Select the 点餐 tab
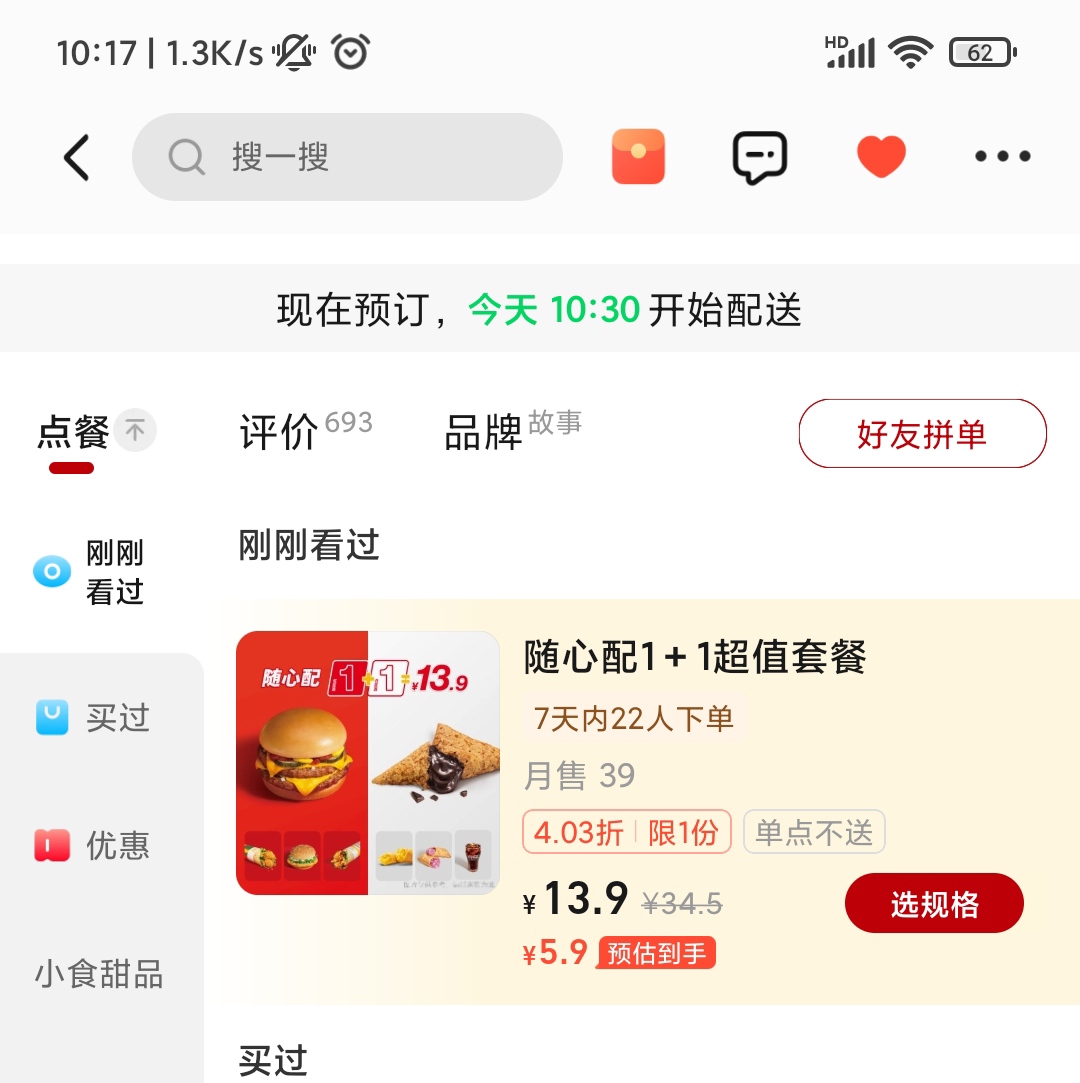 coord(74,433)
